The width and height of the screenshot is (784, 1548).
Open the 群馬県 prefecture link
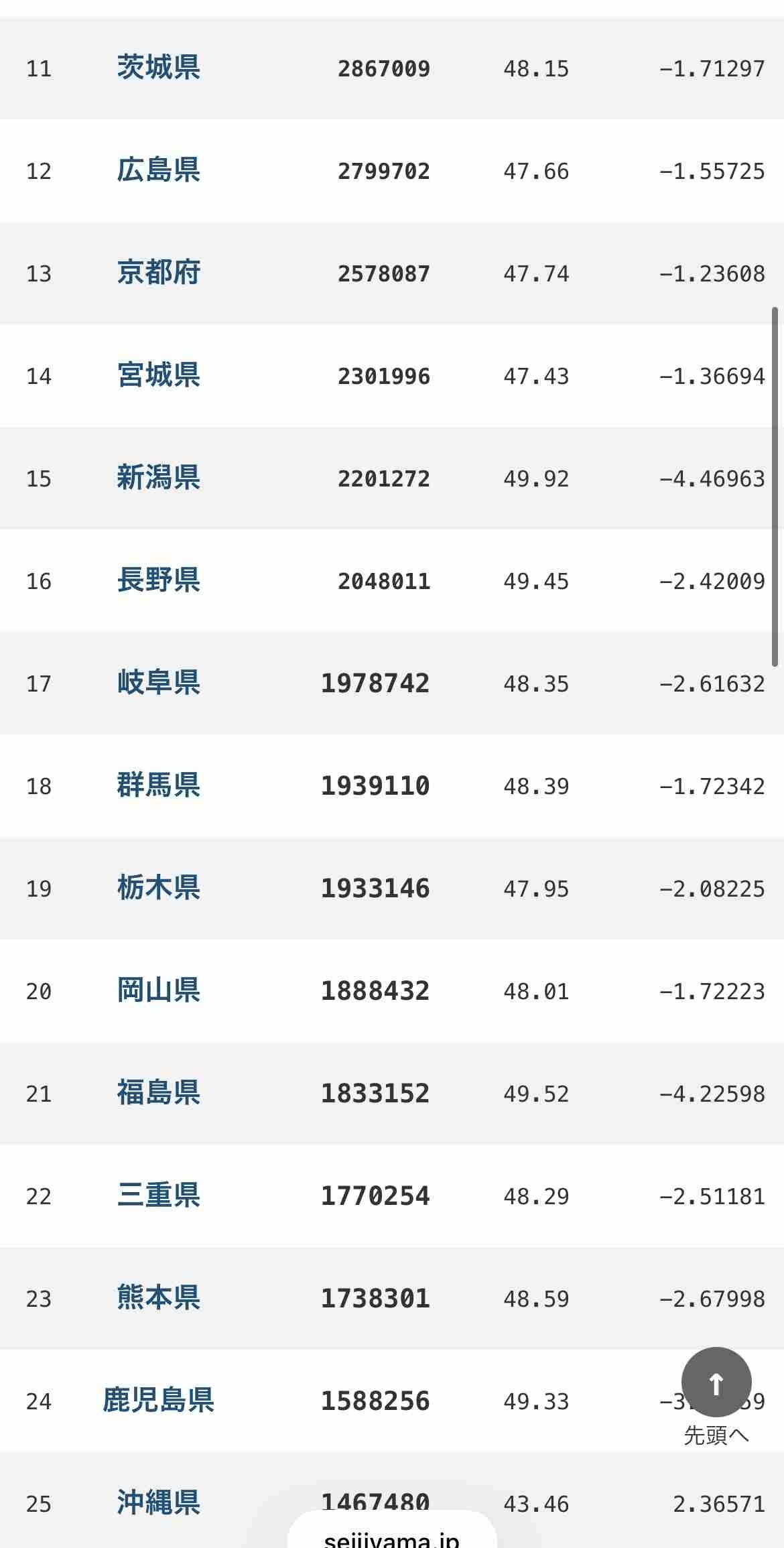coord(158,785)
